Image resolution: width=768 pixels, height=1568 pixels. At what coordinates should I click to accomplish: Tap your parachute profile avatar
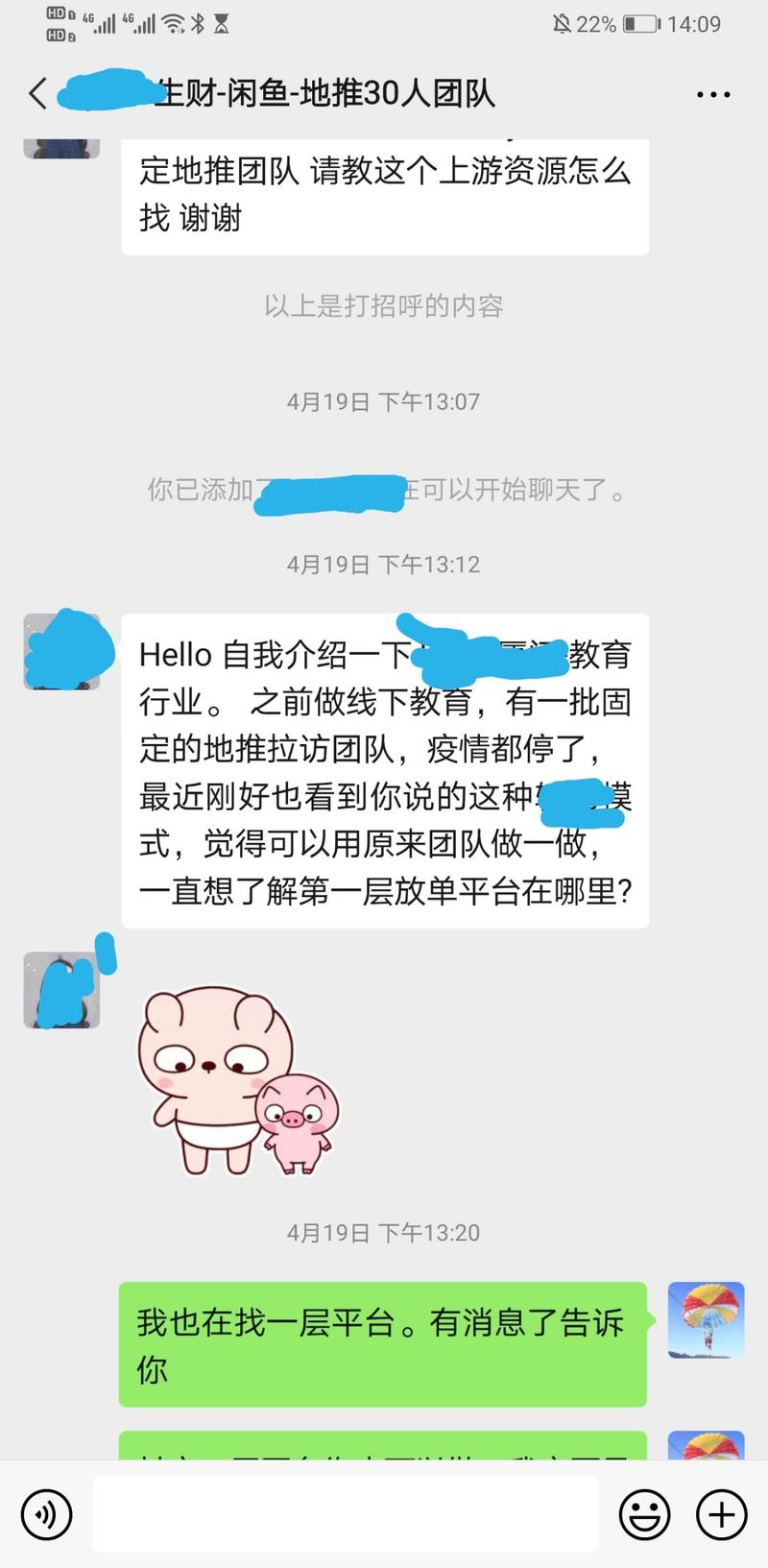[x=706, y=1321]
